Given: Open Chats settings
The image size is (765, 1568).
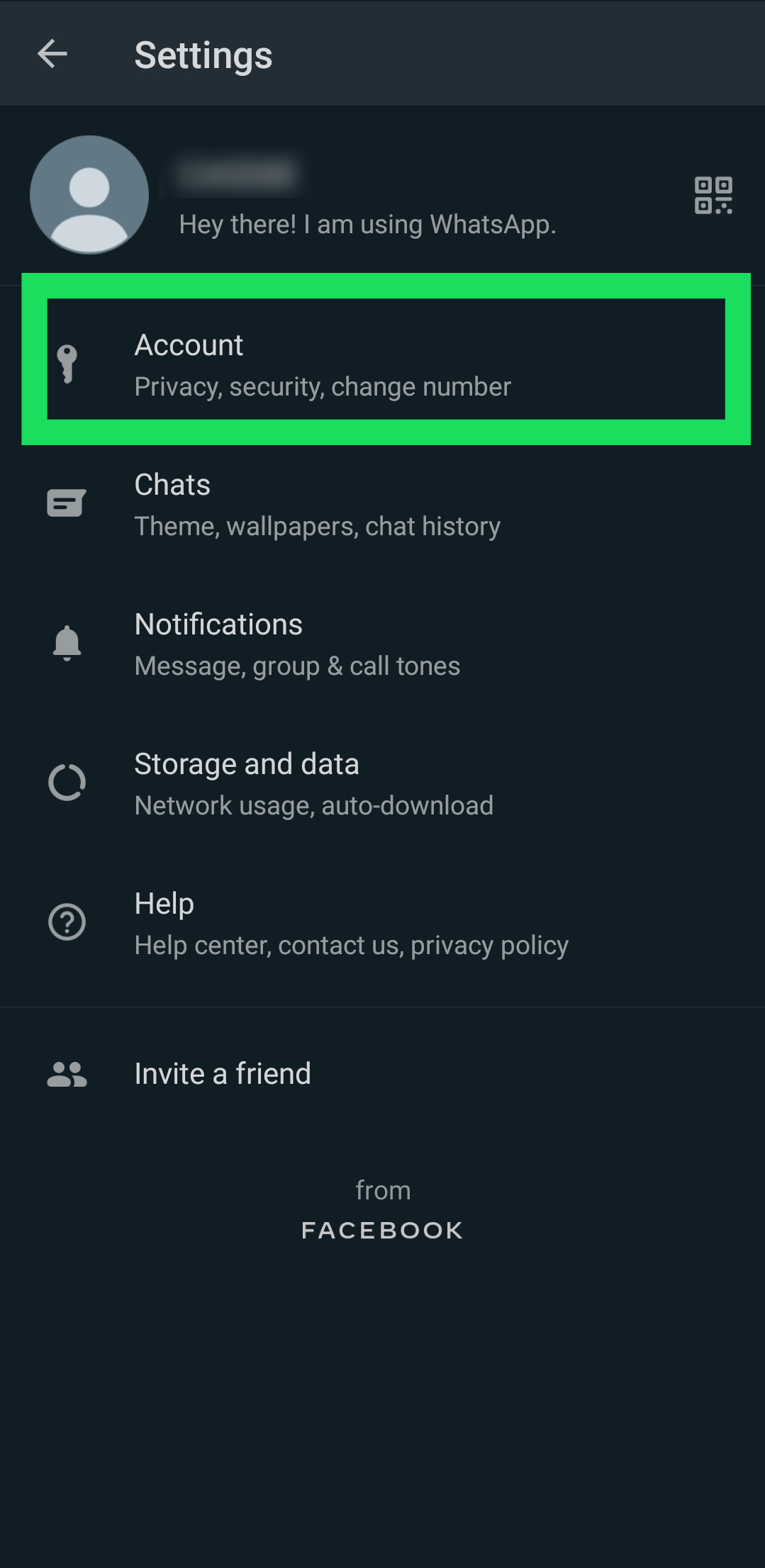Looking at the screenshot, I should pos(317,505).
